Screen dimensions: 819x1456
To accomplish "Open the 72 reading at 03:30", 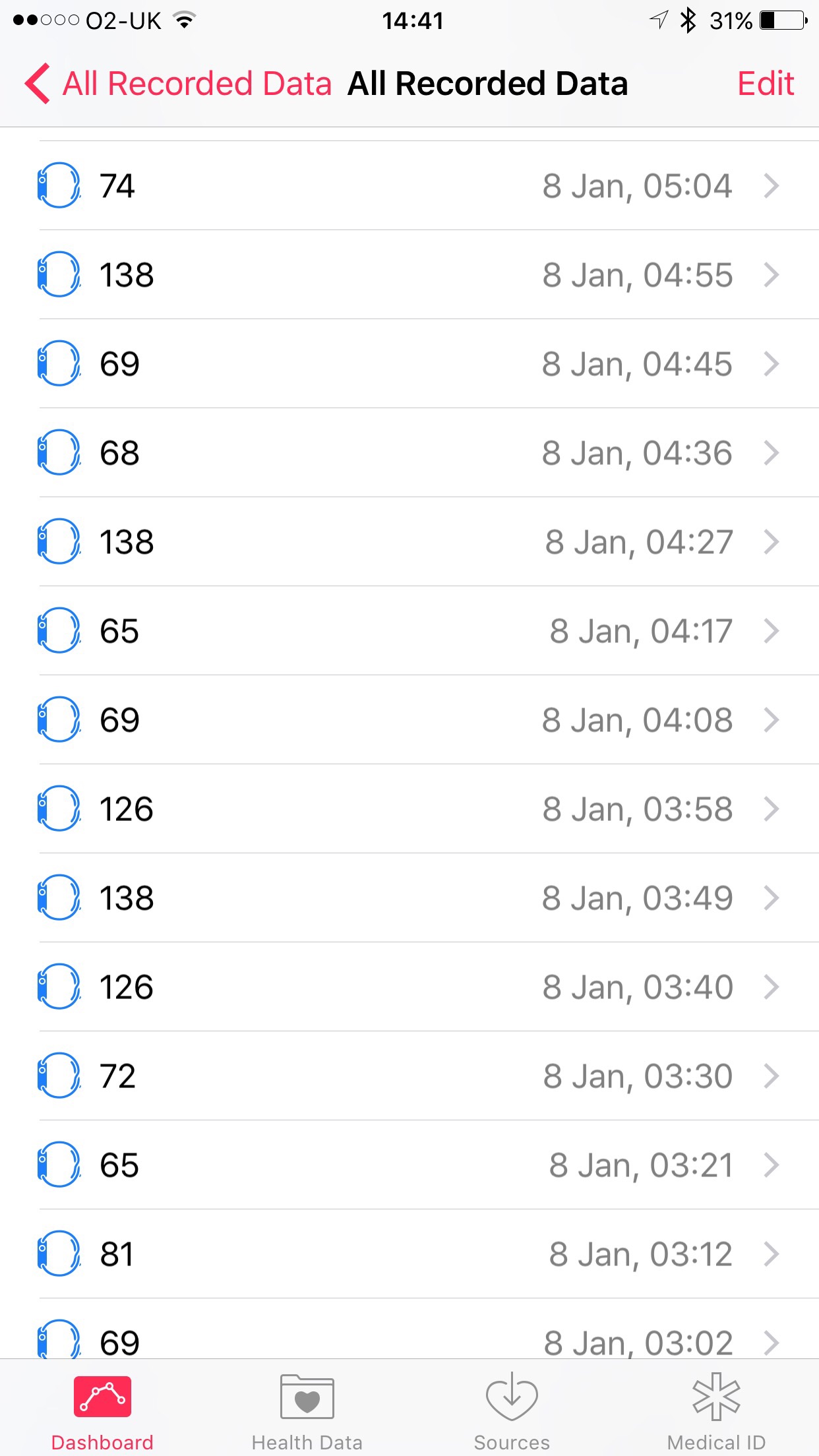I will pos(409,1076).
